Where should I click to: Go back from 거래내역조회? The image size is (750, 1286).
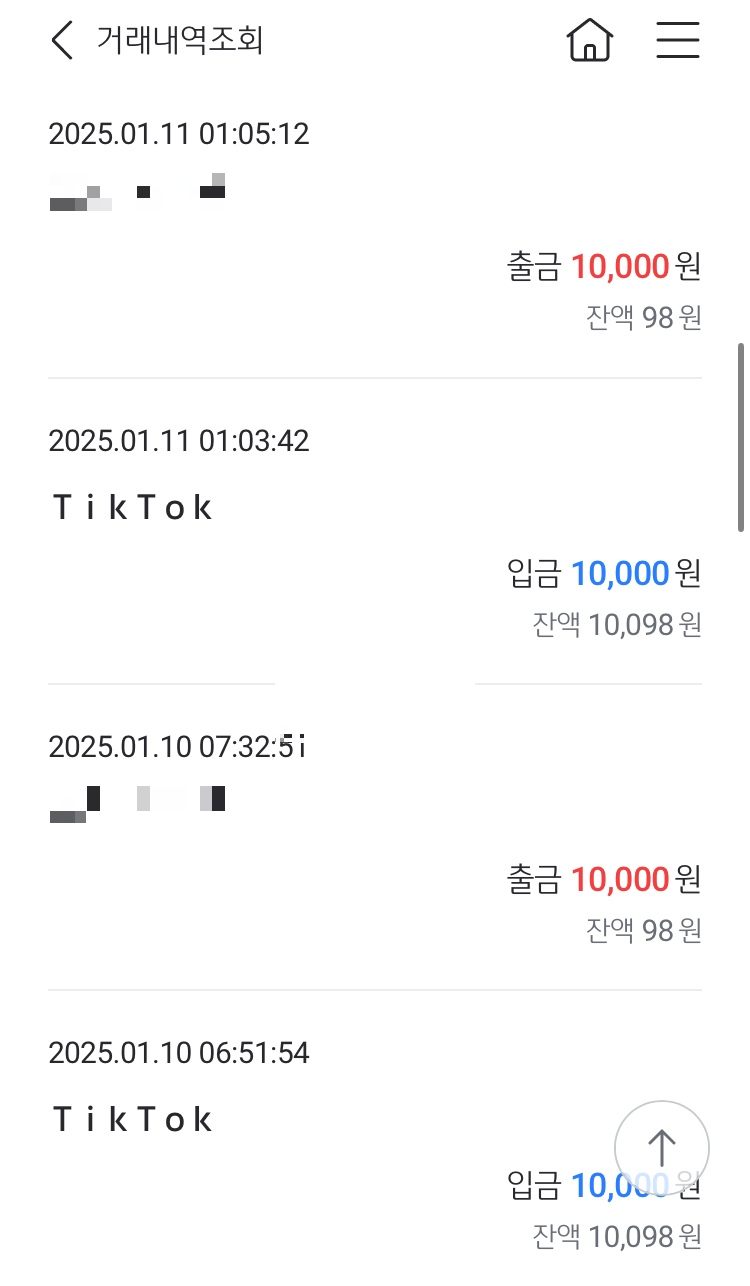click(x=62, y=41)
